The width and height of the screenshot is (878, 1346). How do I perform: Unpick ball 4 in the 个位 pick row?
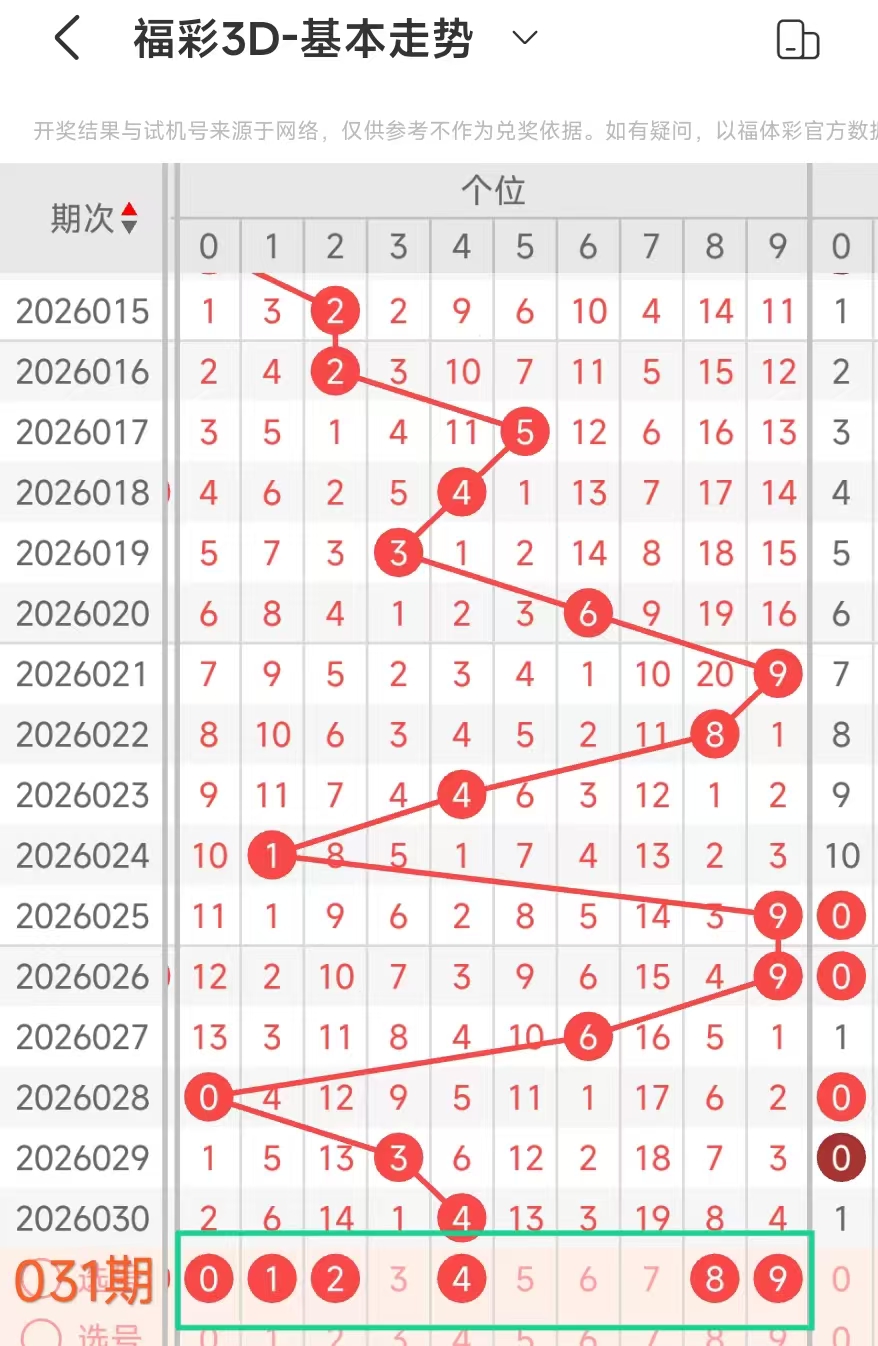[x=461, y=1279]
